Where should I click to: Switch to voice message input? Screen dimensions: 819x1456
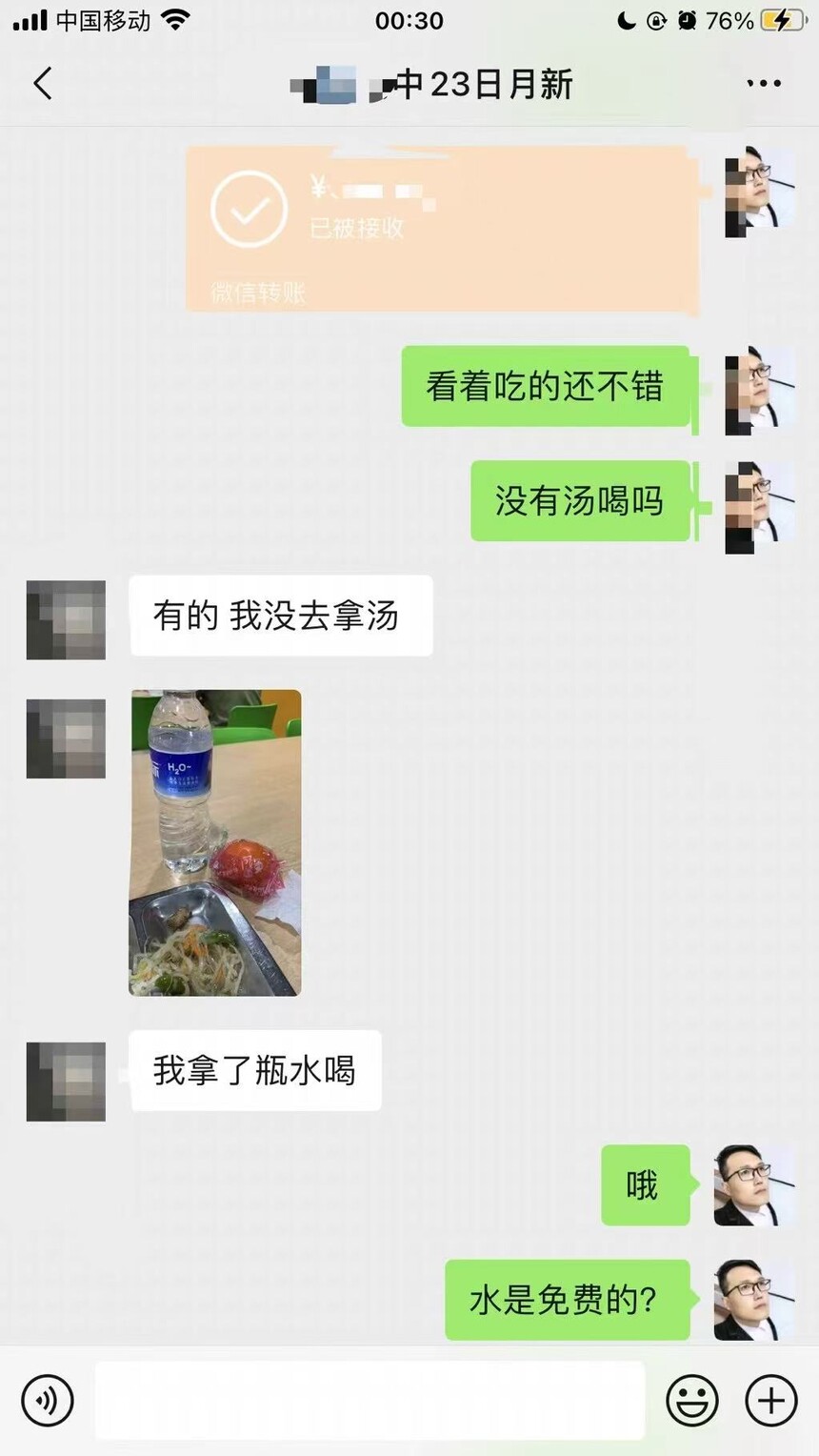[x=48, y=1400]
